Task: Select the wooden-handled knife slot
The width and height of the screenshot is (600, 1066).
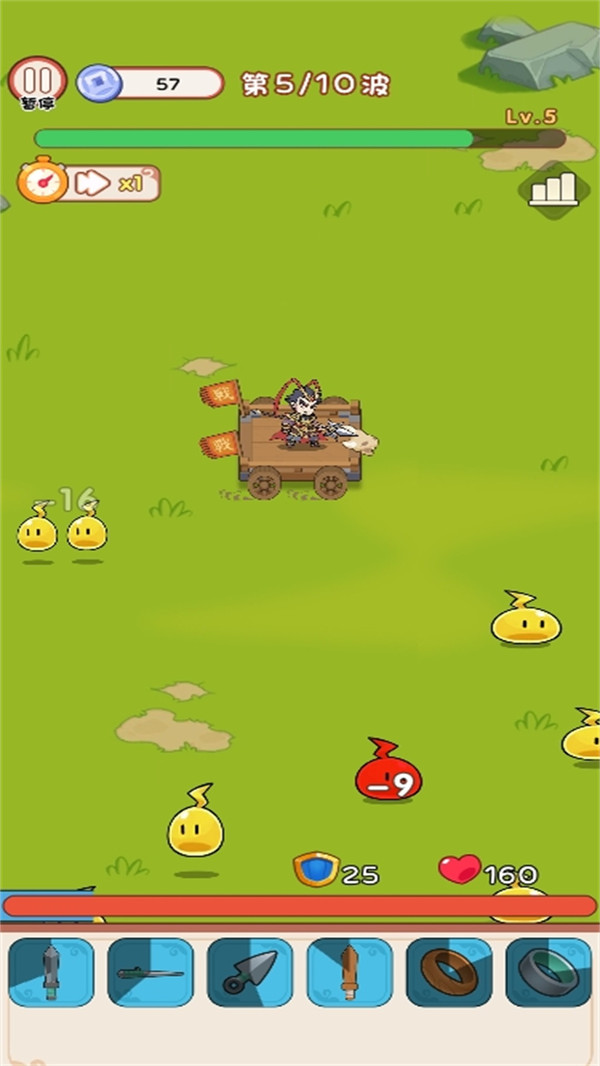Action: pos(349,972)
